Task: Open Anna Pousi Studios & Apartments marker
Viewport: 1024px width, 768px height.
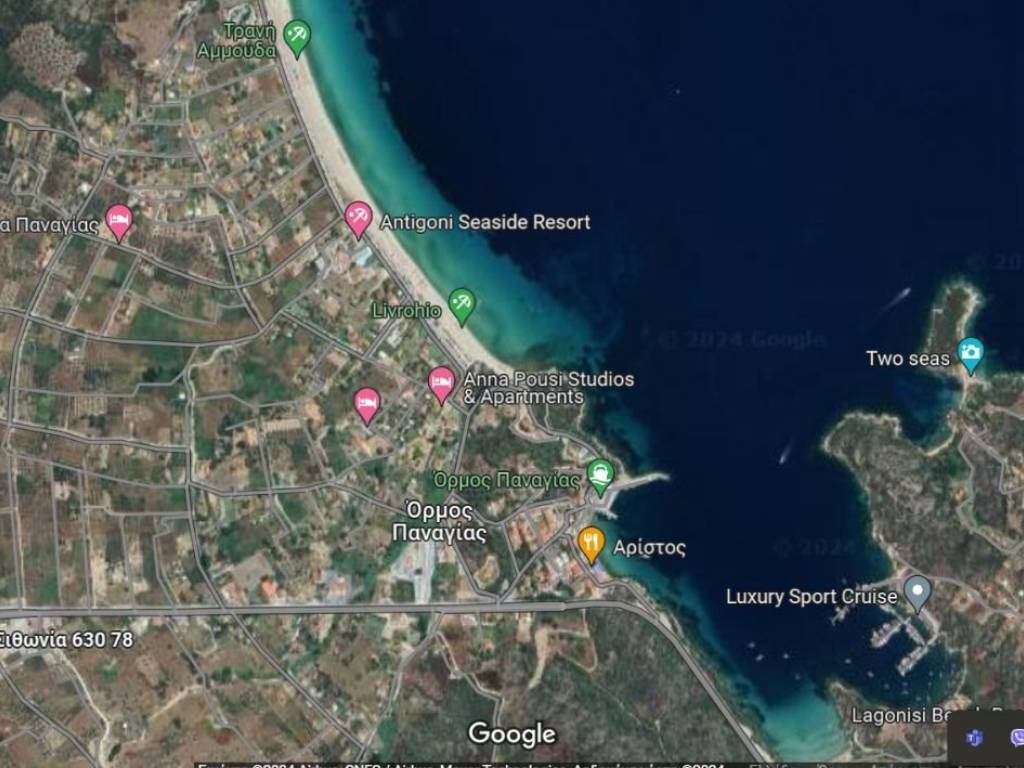Action: tap(441, 383)
